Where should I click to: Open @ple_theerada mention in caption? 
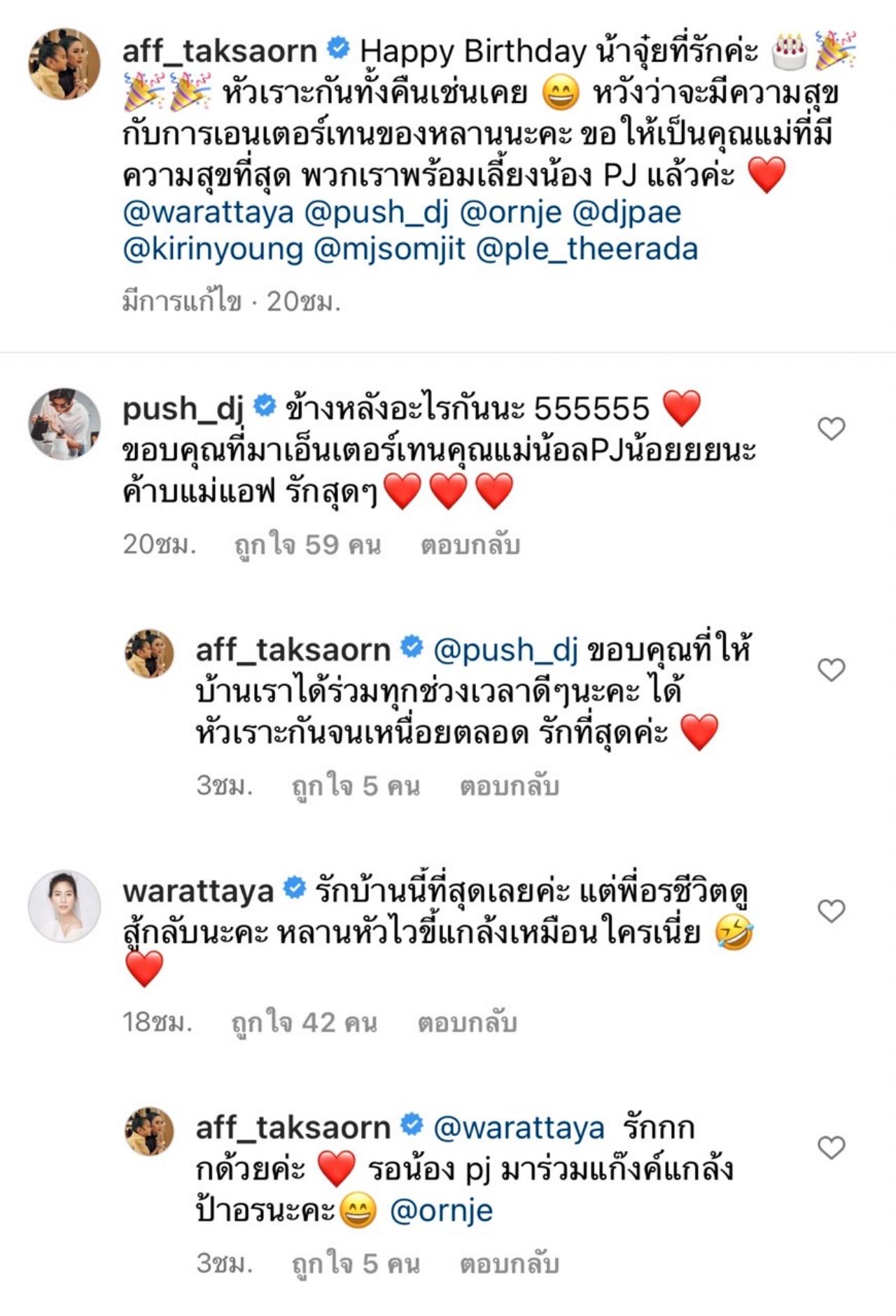[587, 249]
